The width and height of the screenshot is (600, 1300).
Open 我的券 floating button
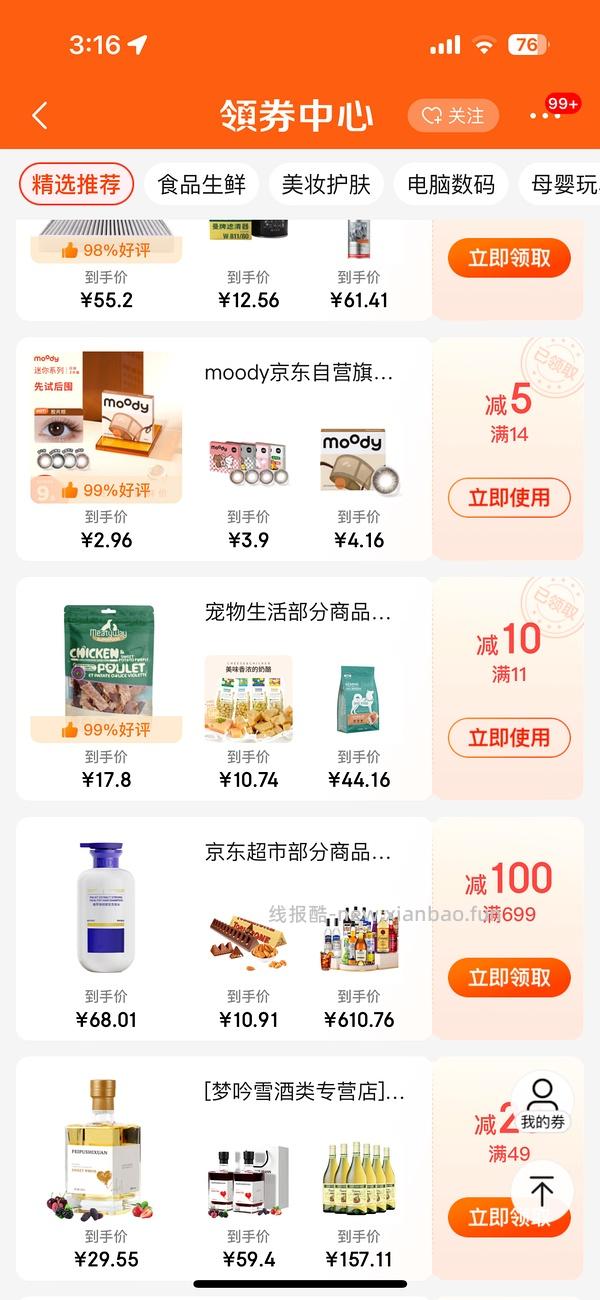coord(542,1104)
